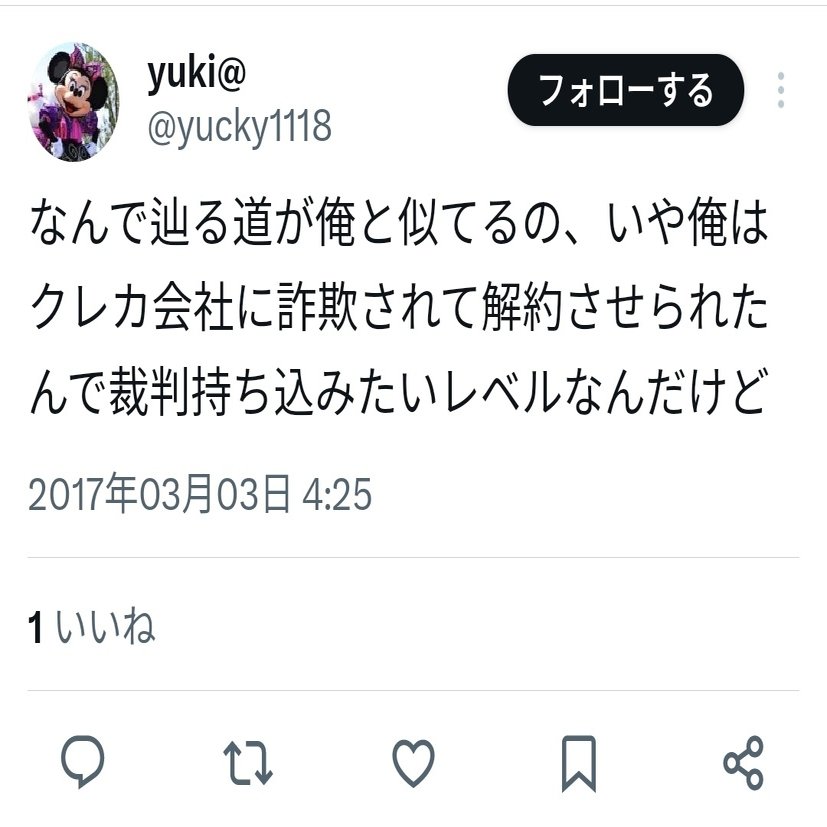Reply to this tweet
827x827 pixels.
83,763
